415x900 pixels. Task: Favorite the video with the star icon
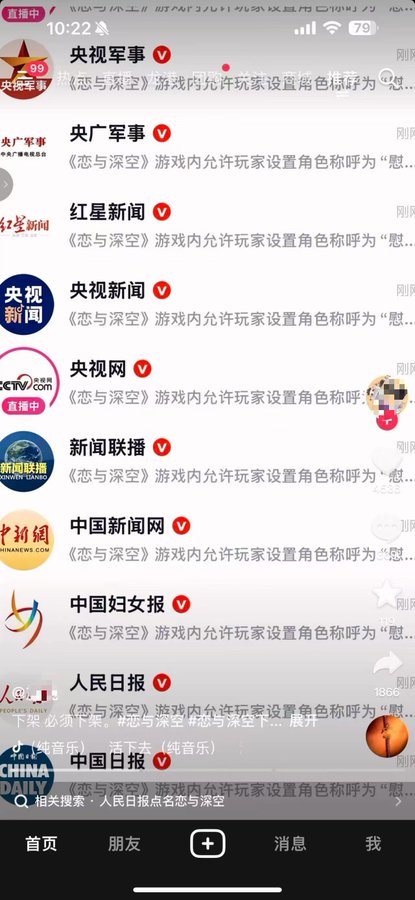pyautogui.click(x=387, y=594)
